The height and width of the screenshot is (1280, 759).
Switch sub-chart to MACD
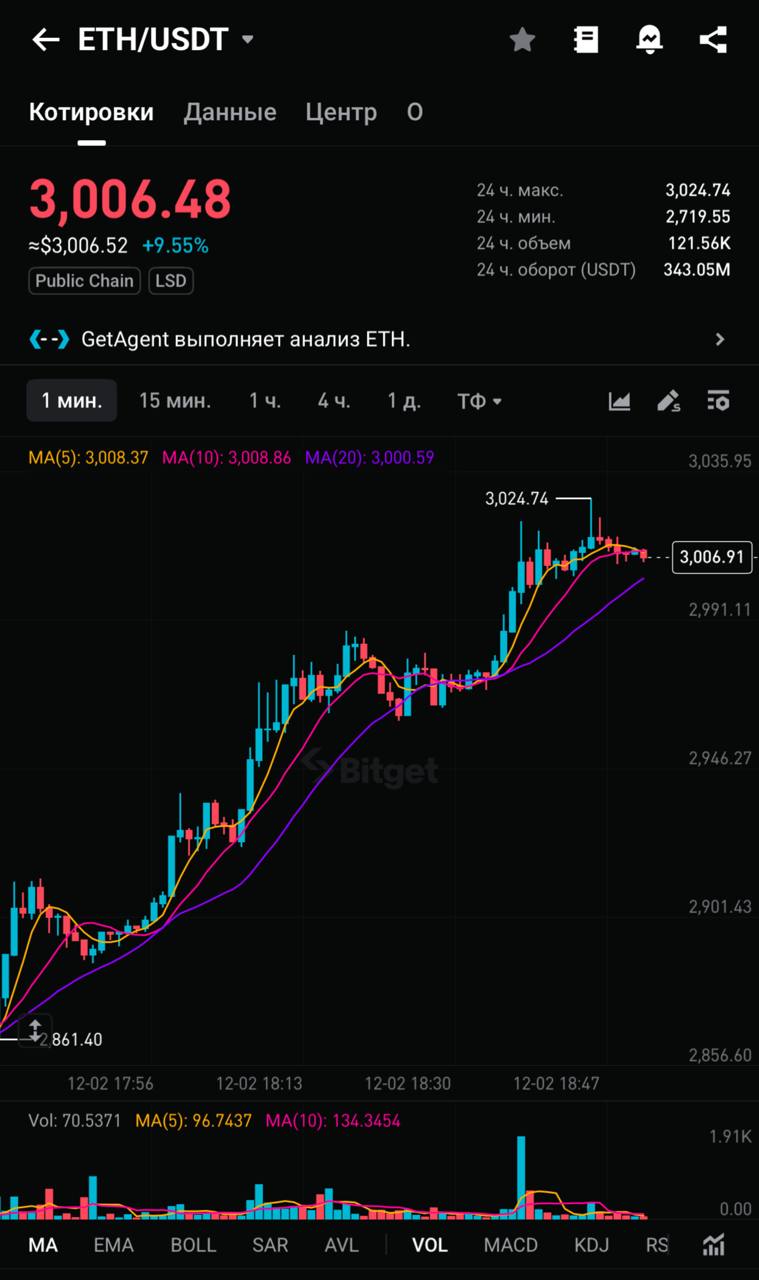click(510, 1245)
